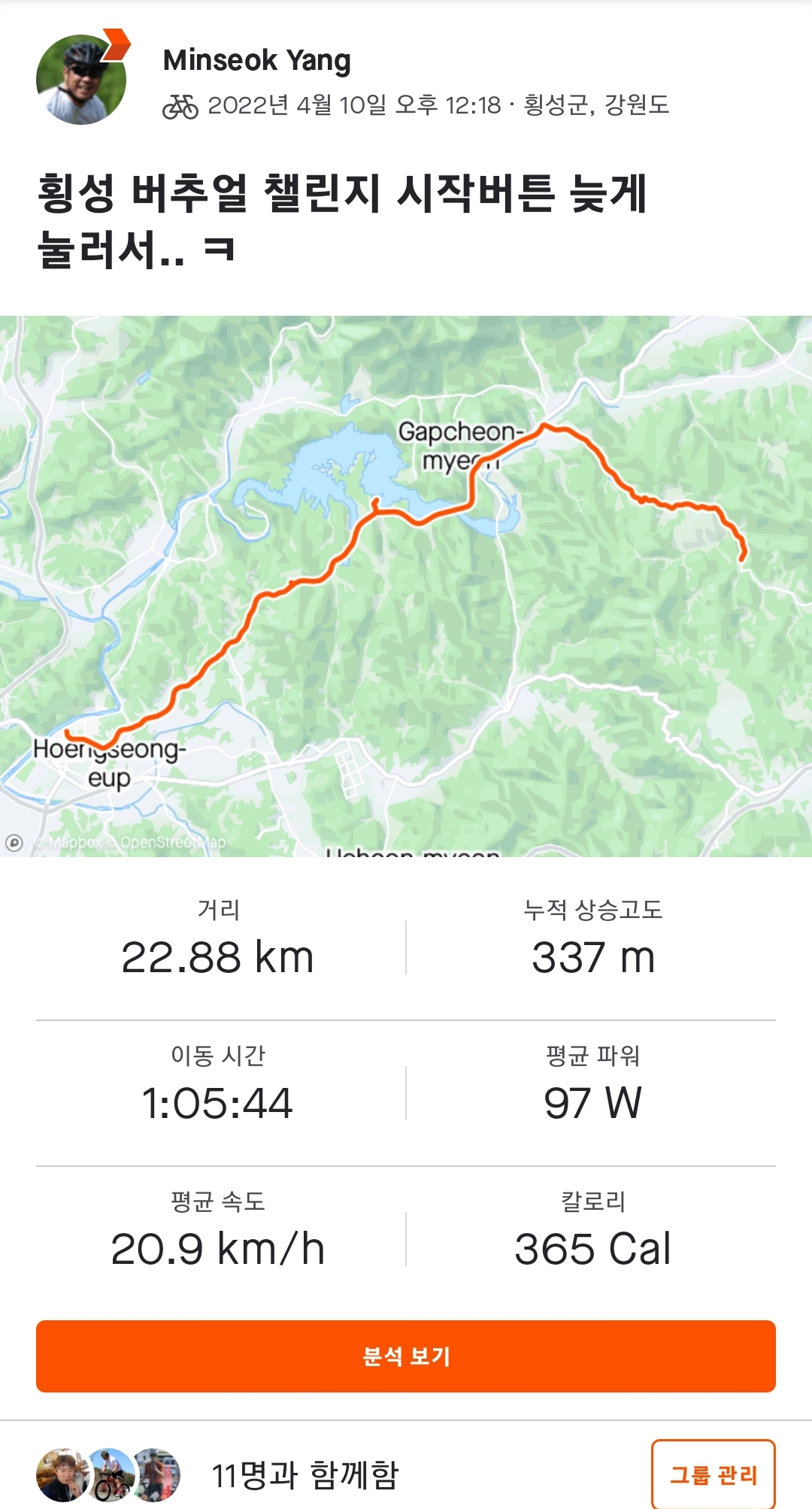
Task: Tap the 분석 보기 button
Action: [x=406, y=1356]
